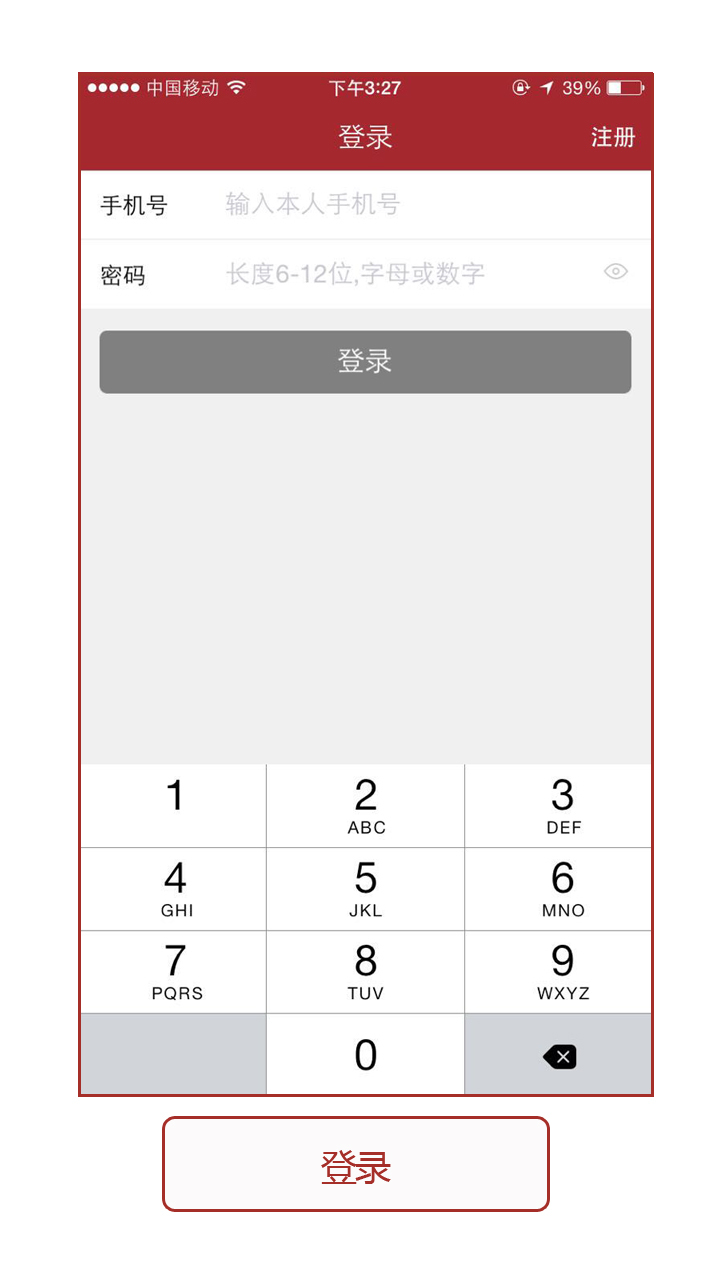Open the 注册 registration page
The height and width of the screenshot is (1280, 719).
(612, 138)
